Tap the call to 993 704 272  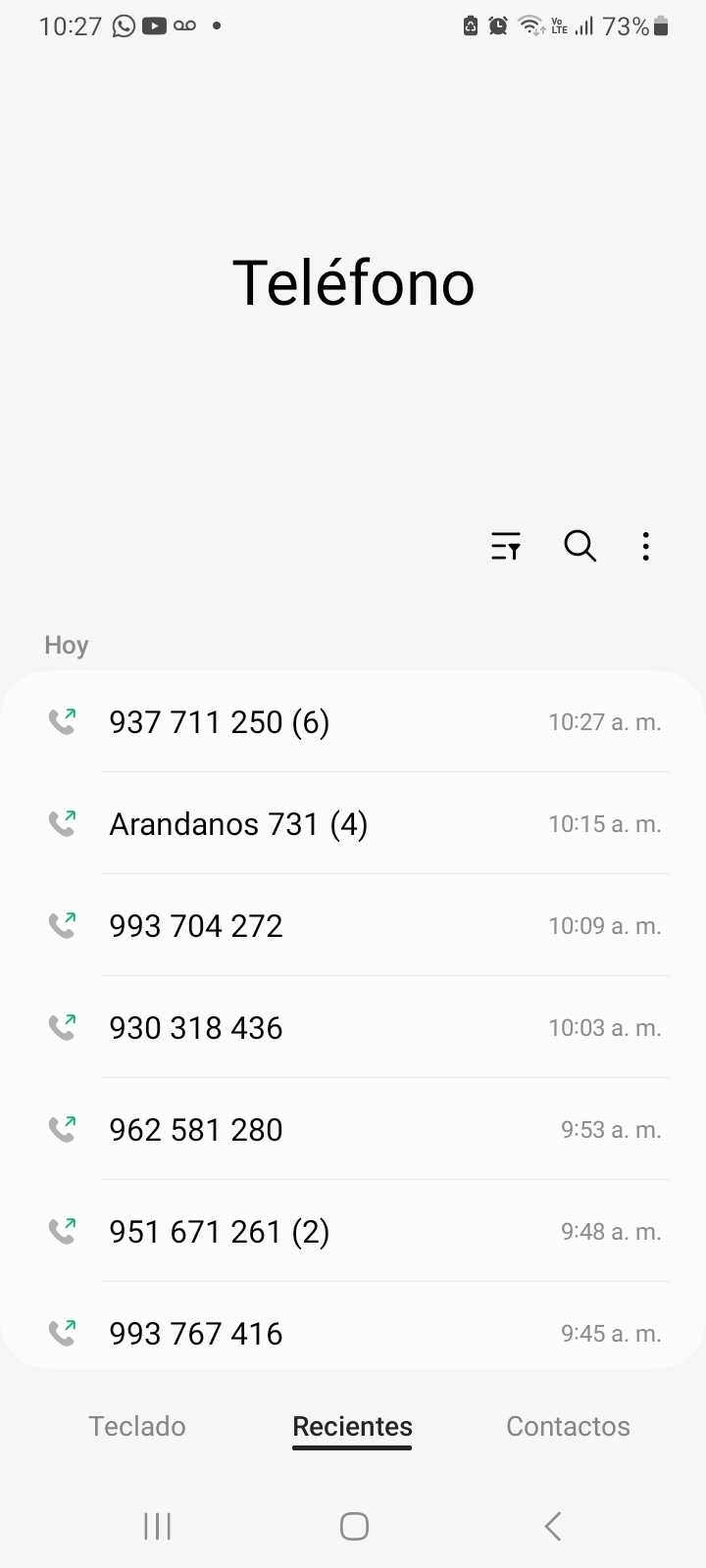(x=353, y=926)
